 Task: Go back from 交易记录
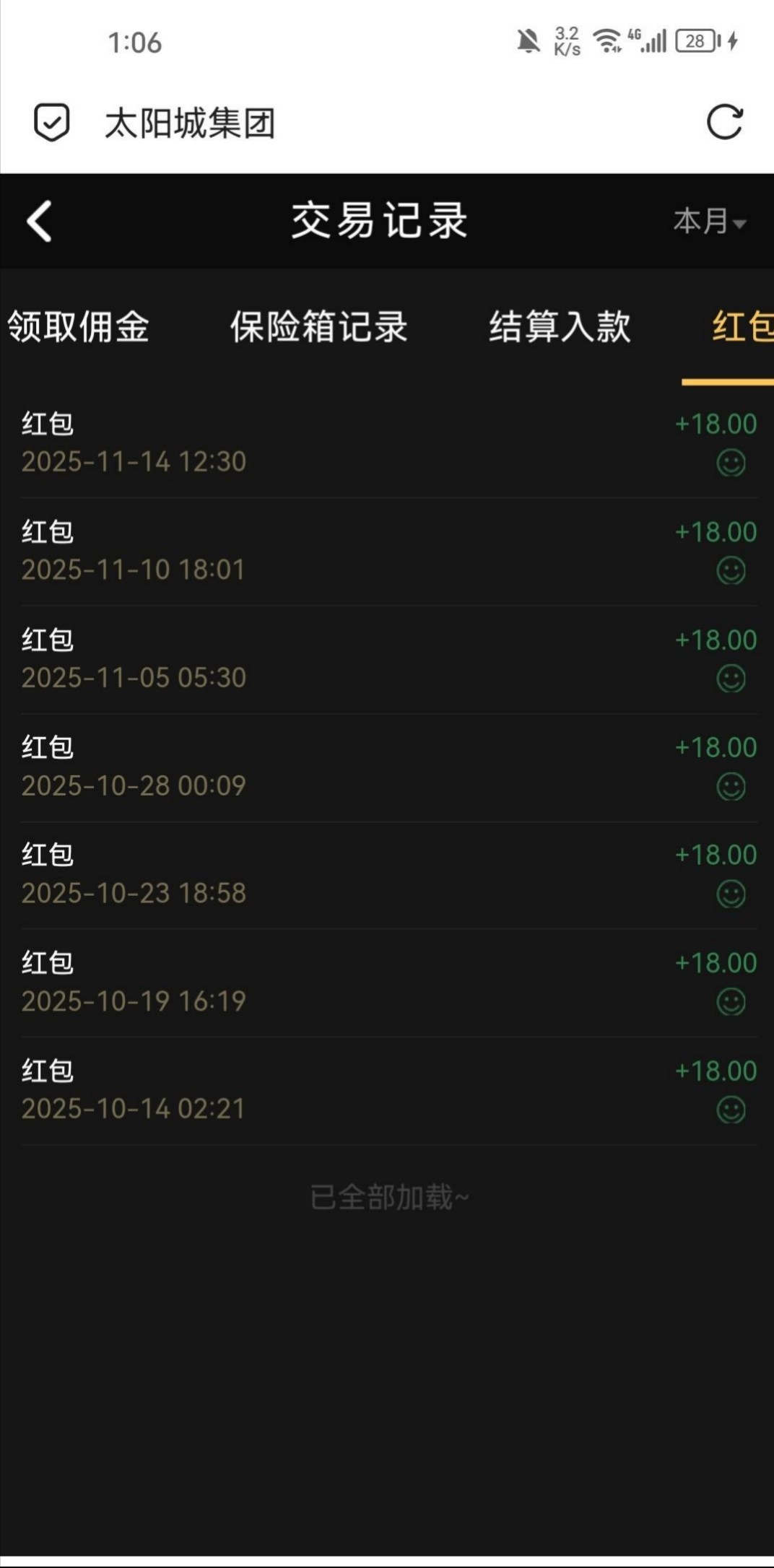(x=40, y=221)
